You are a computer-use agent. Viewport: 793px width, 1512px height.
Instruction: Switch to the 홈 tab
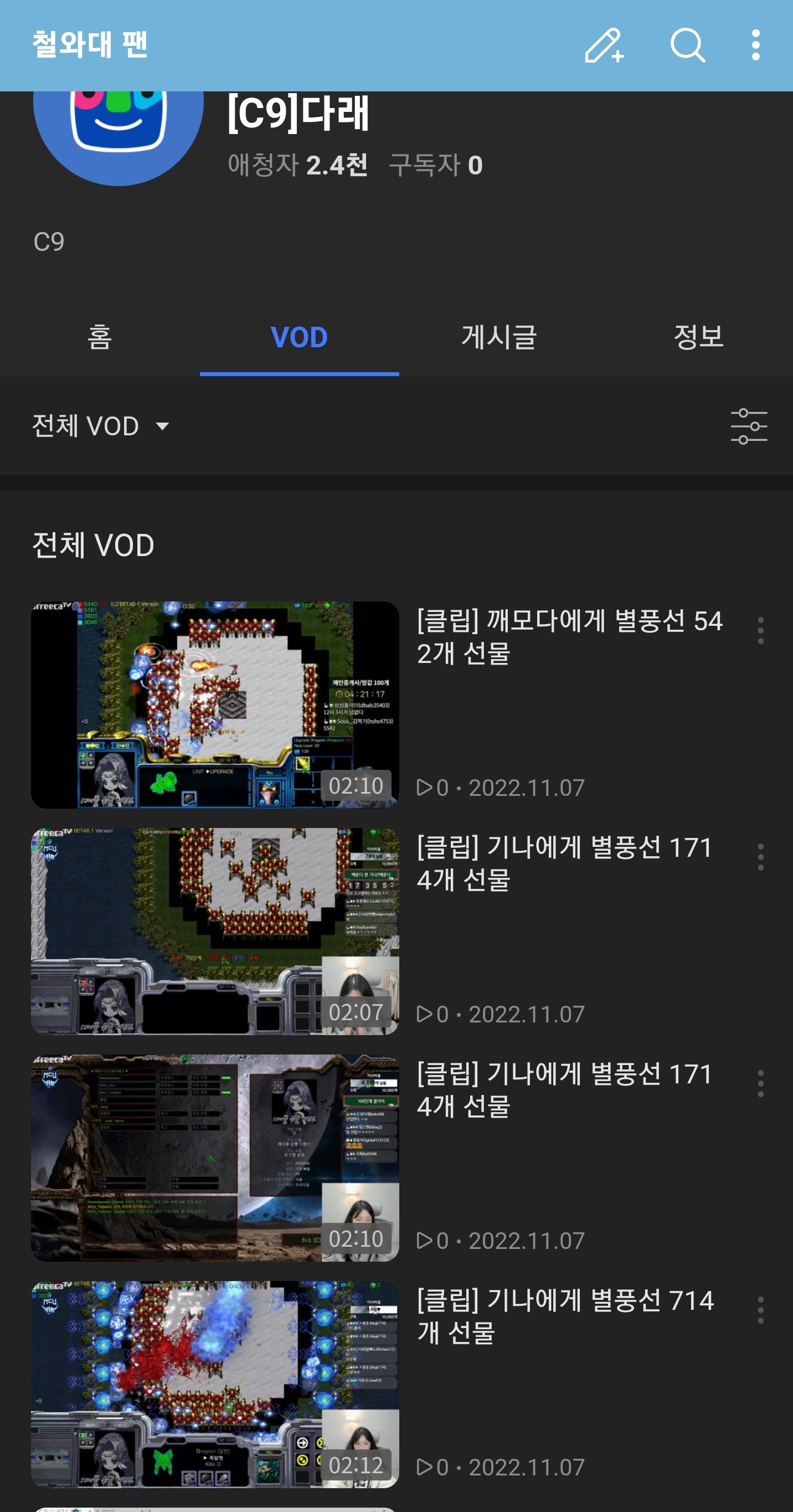[100, 337]
